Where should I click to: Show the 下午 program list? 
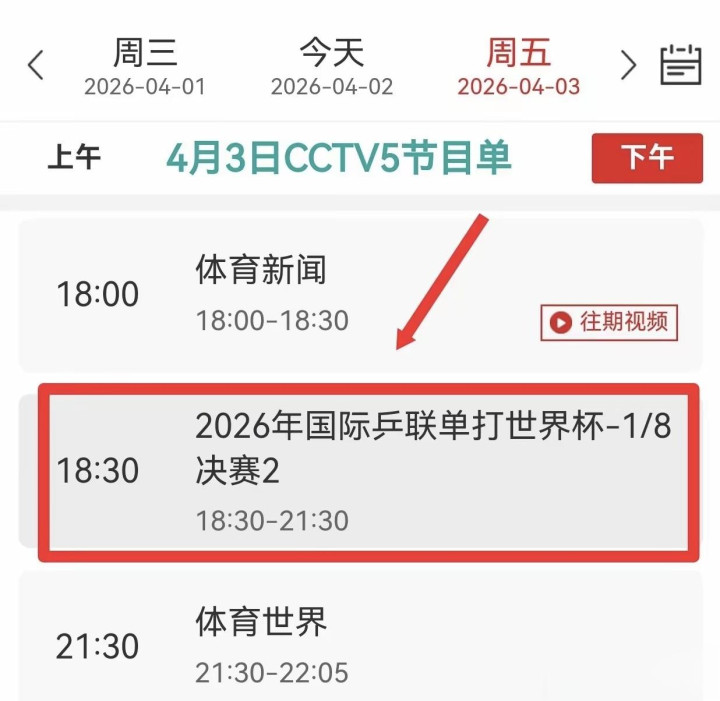646,158
